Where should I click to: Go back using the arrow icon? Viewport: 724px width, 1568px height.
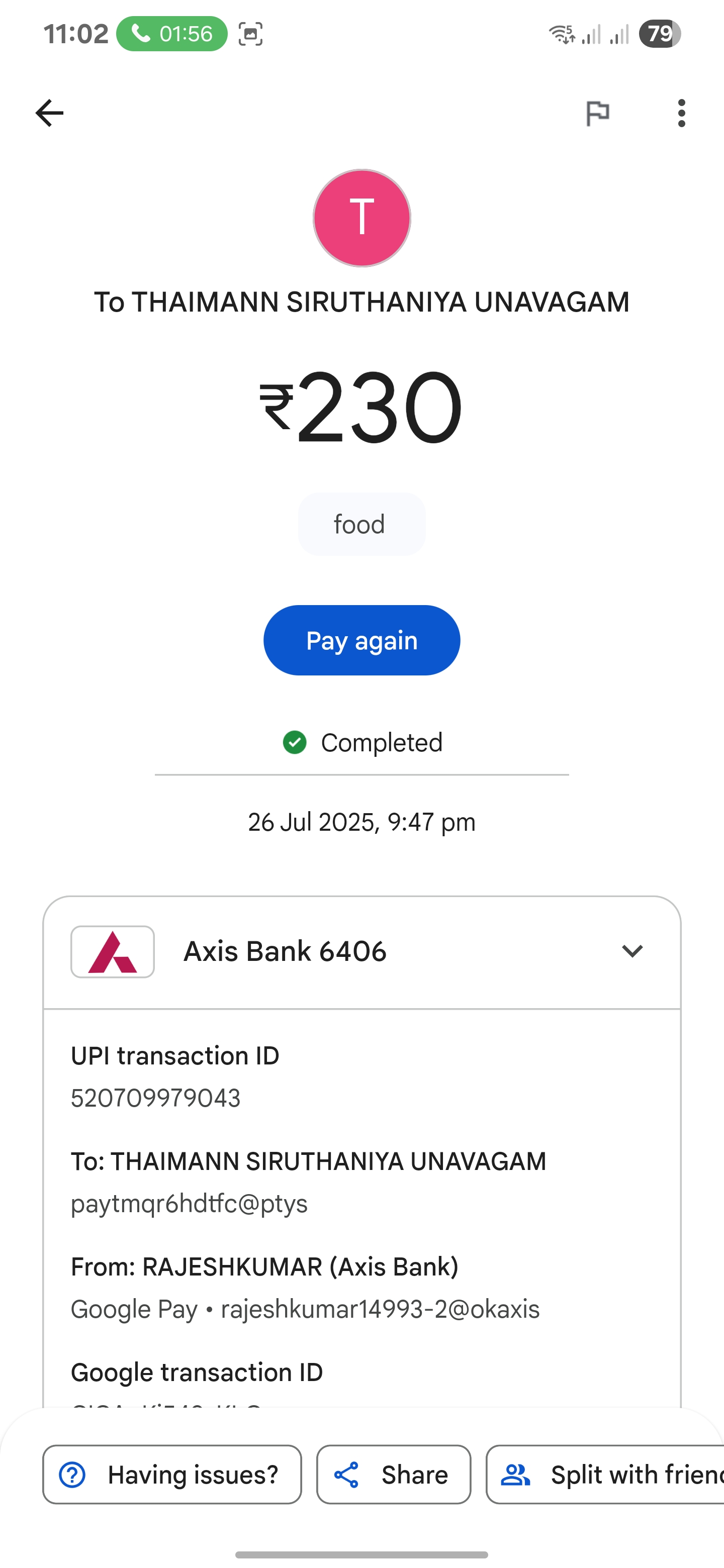click(x=49, y=113)
